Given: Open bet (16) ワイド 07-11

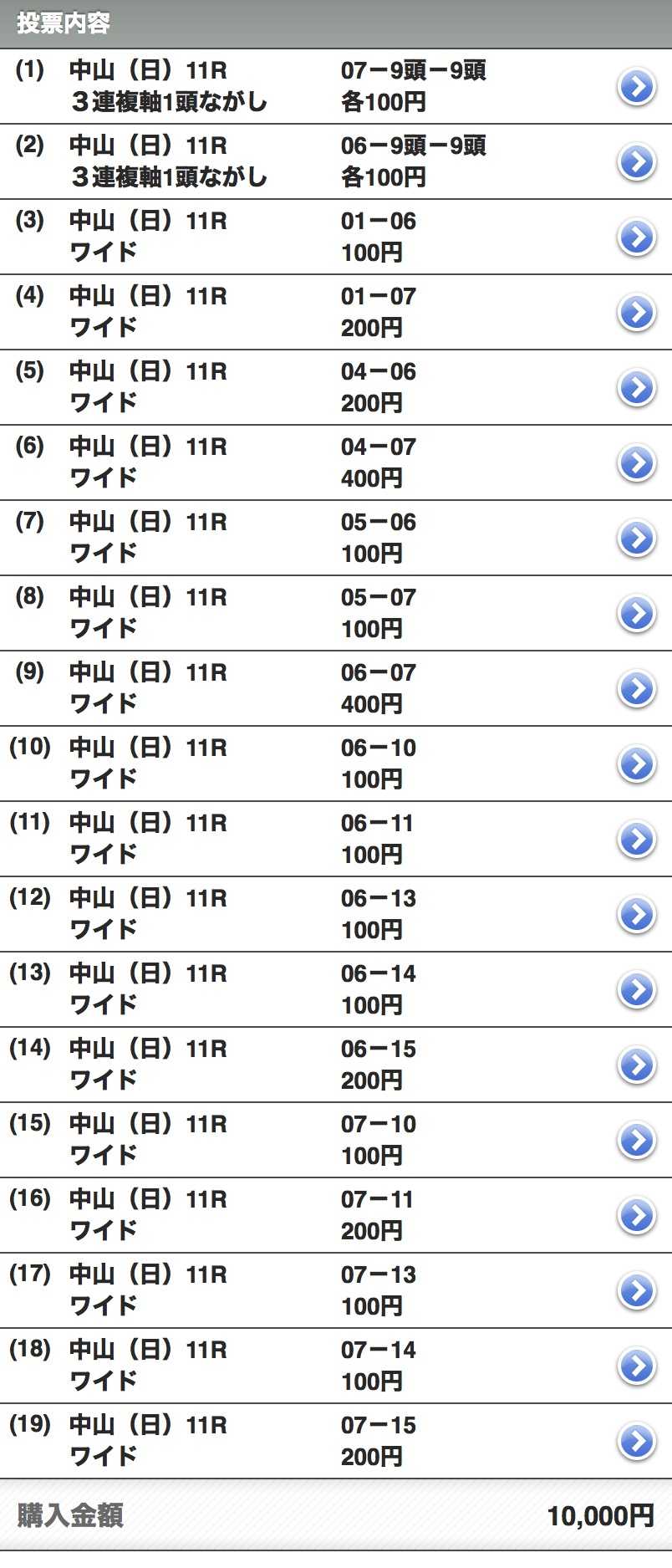Looking at the screenshot, I should 636,1216.
